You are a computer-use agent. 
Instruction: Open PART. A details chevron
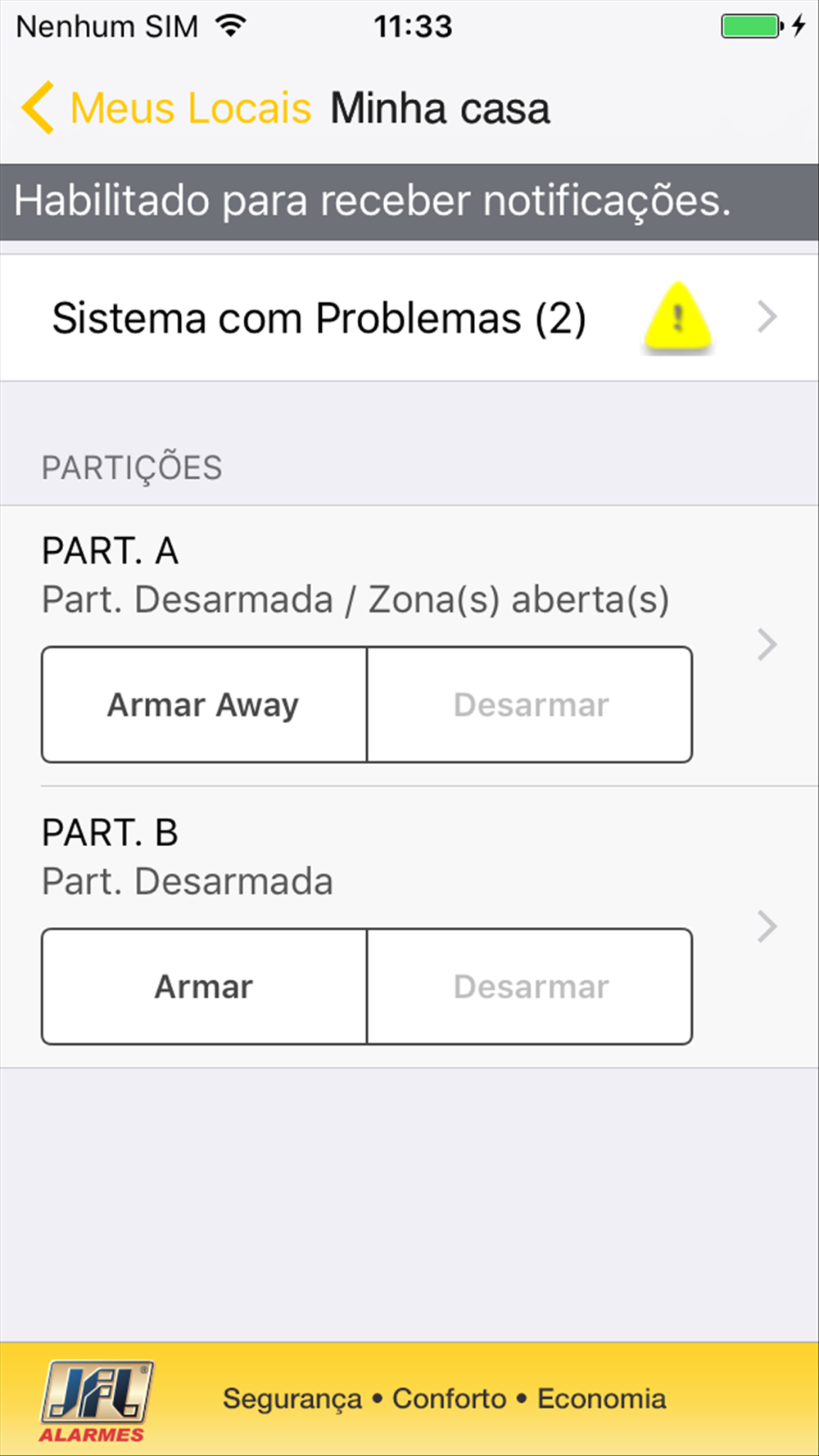[x=767, y=645]
